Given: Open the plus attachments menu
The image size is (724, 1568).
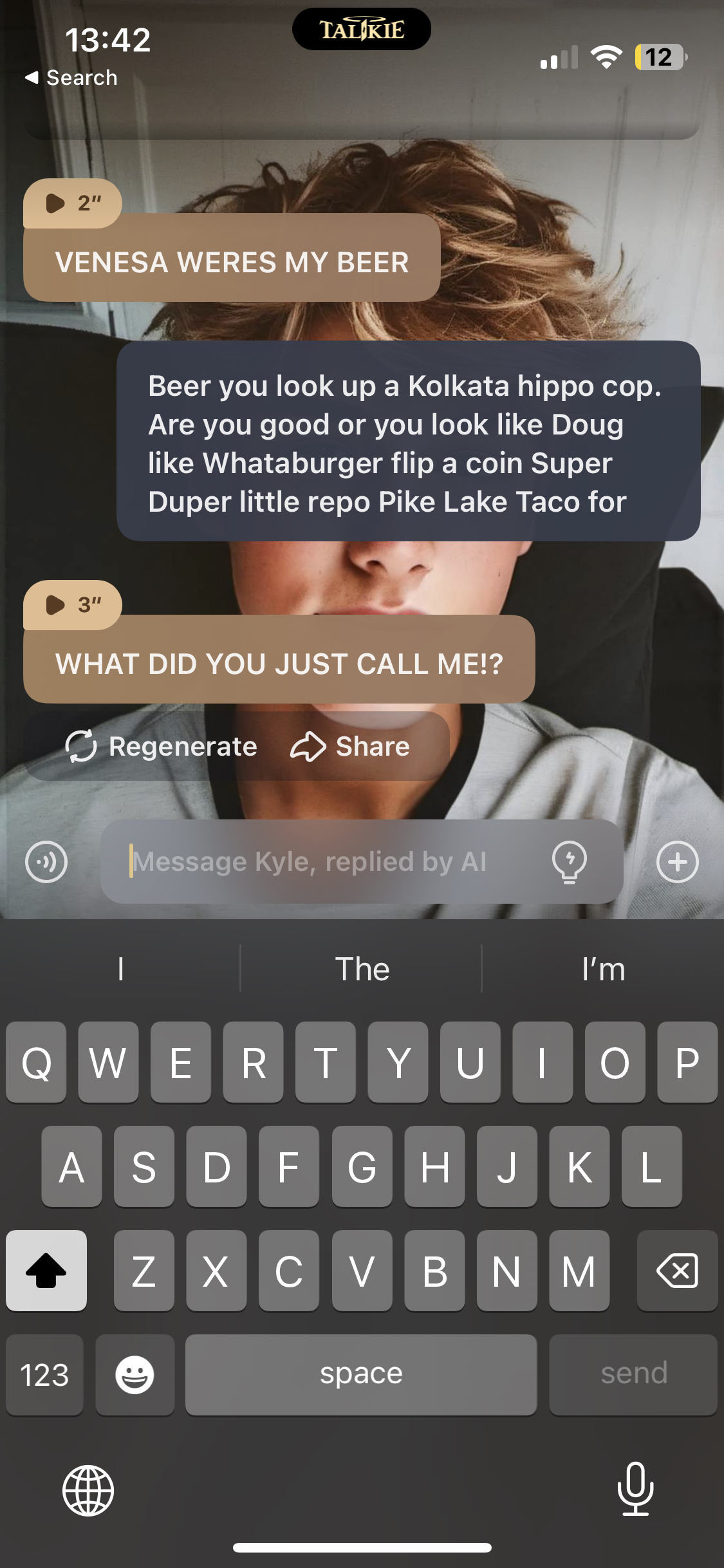Looking at the screenshot, I should [677, 861].
